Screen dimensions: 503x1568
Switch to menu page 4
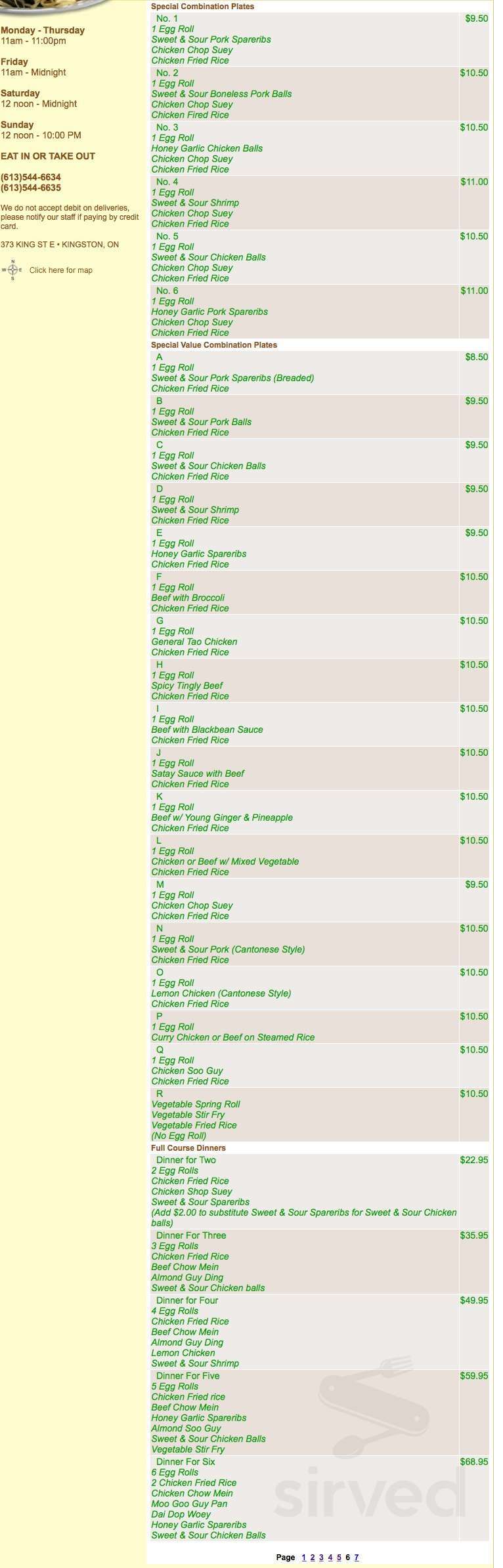(330, 1558)
